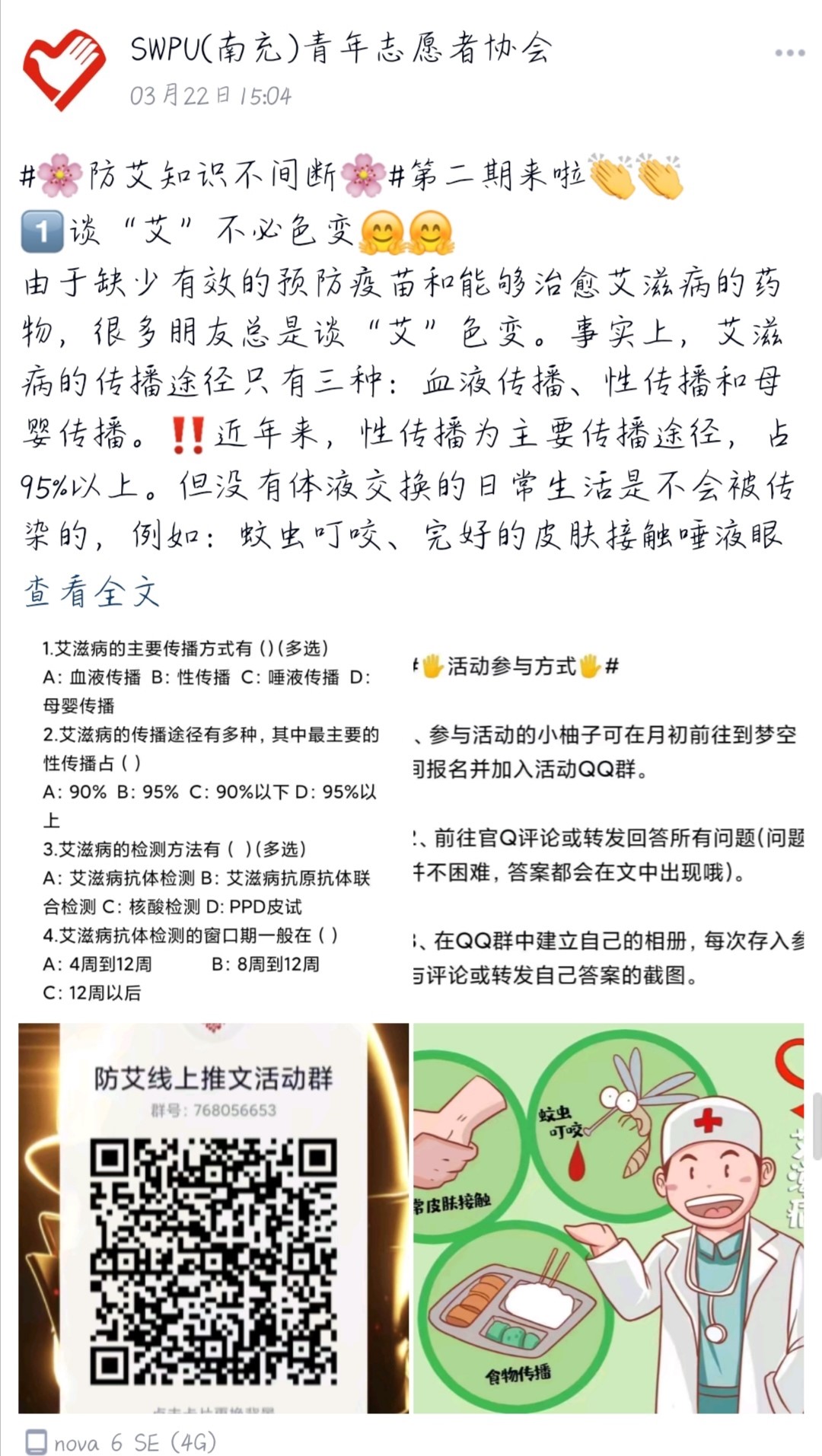Open the 防艾线上推文活动群 QR image
822x1456 pixels.
pos(213,1218)
